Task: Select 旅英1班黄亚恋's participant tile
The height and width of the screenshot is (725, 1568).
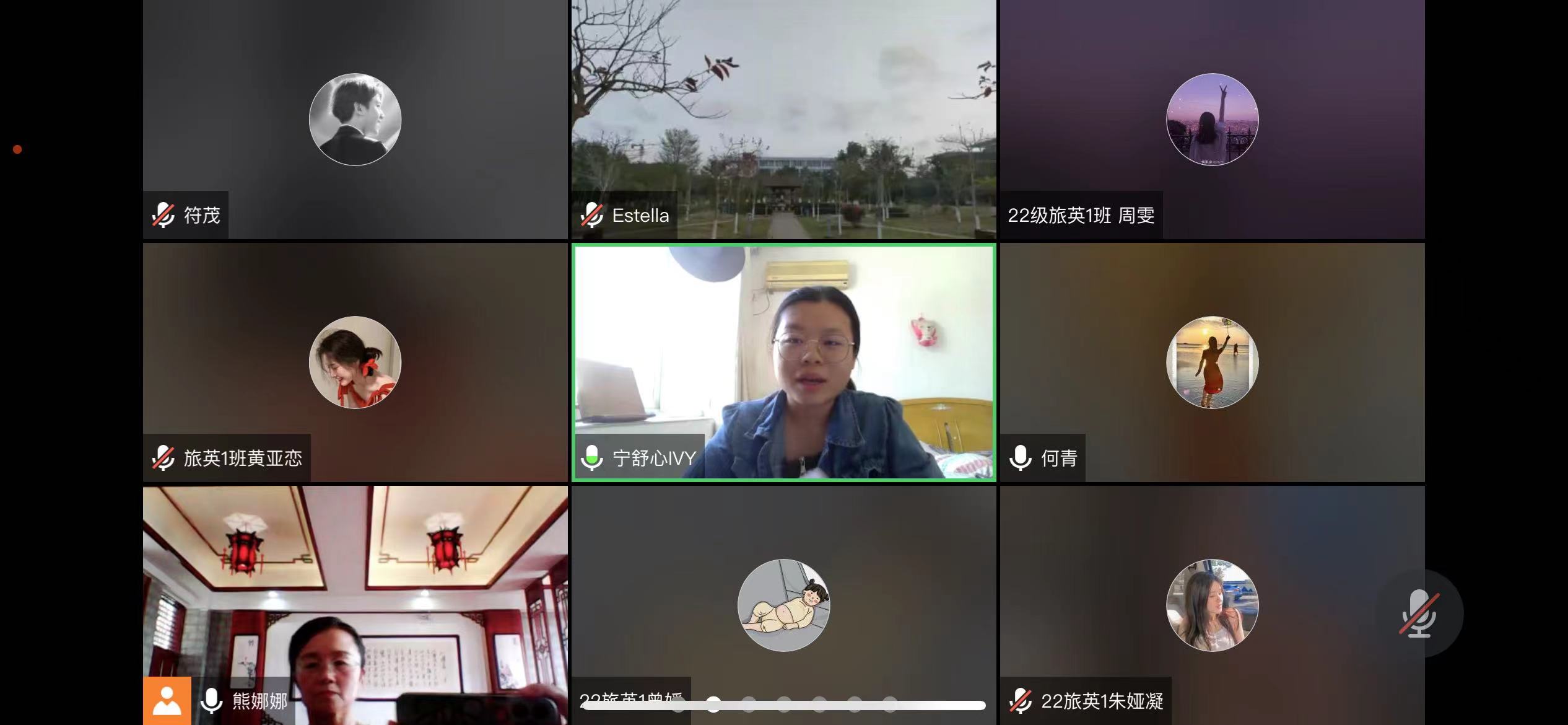Action: click(x=355, y=362)
